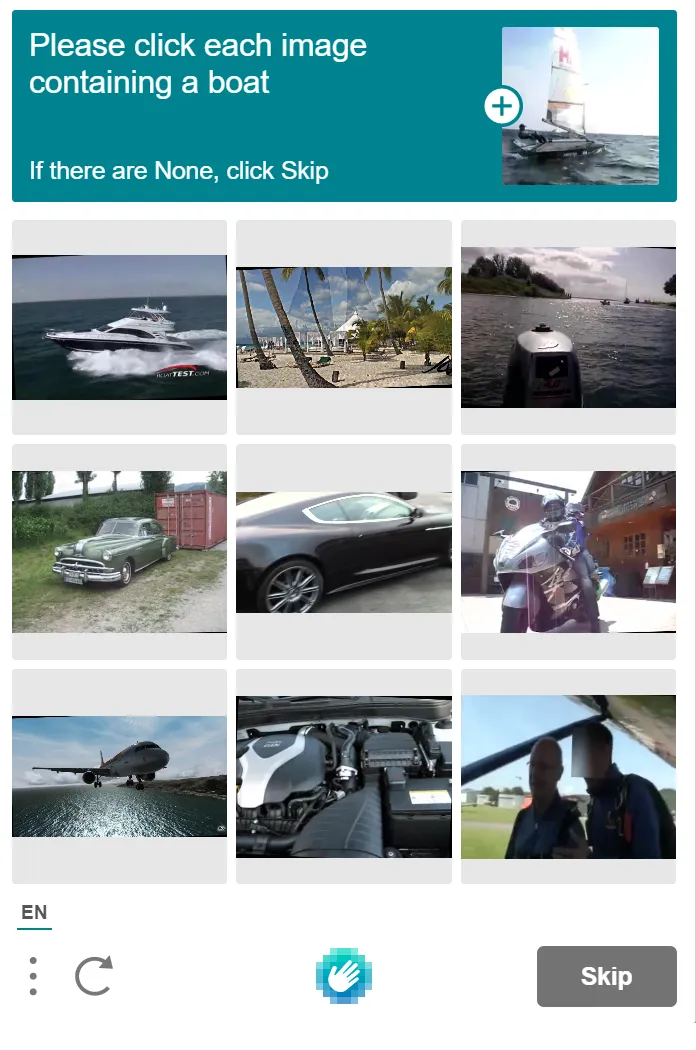Select the palm tree beach tile

point(344,327)
